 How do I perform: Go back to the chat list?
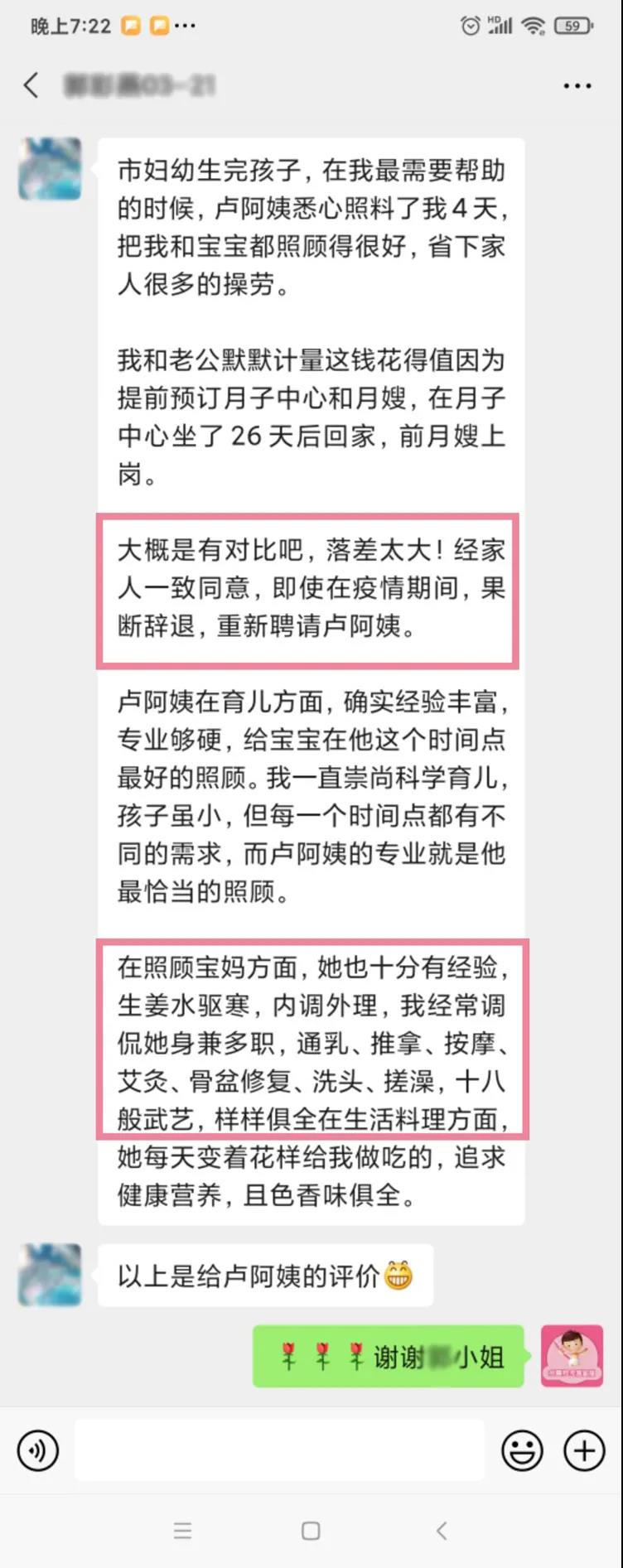[31, 85]
